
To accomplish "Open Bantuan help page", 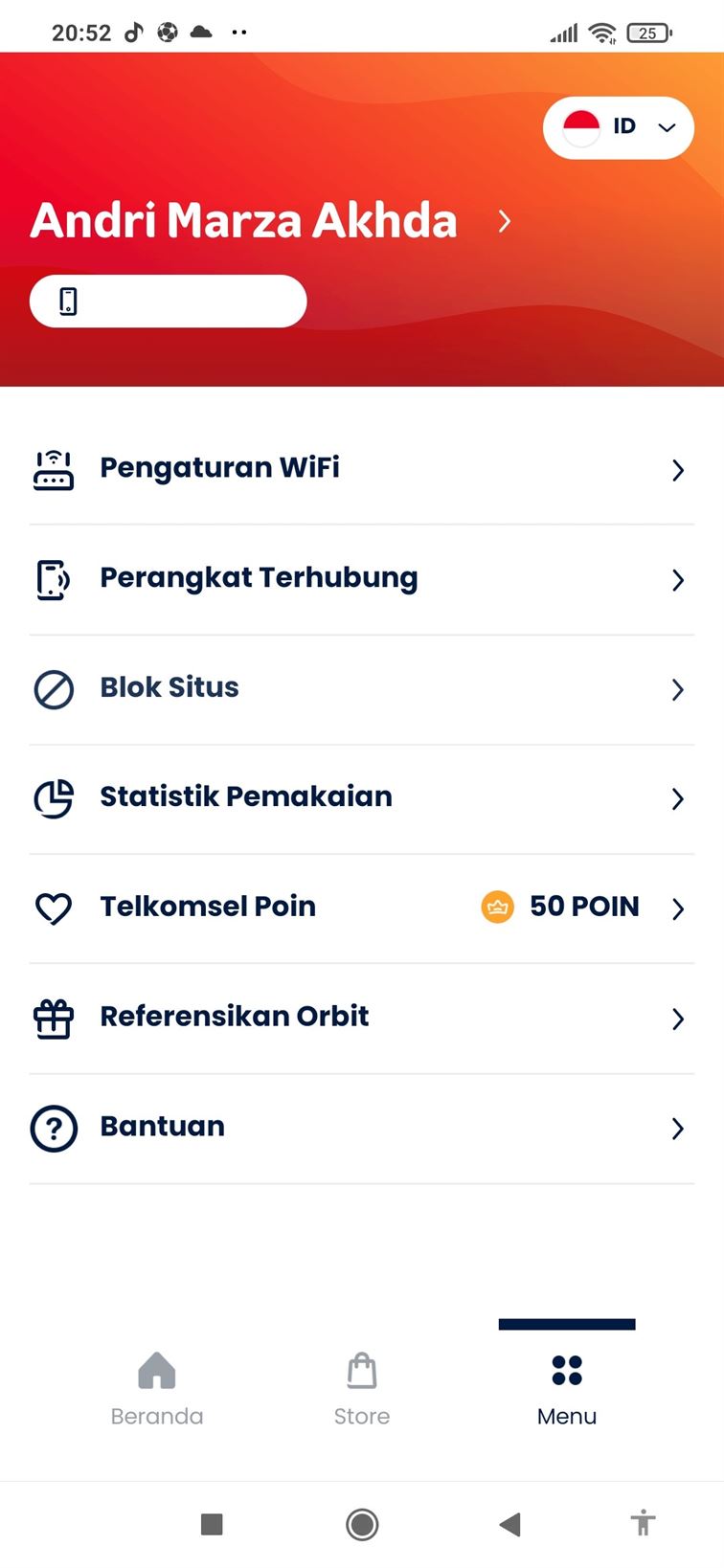I will (361, 1128).
